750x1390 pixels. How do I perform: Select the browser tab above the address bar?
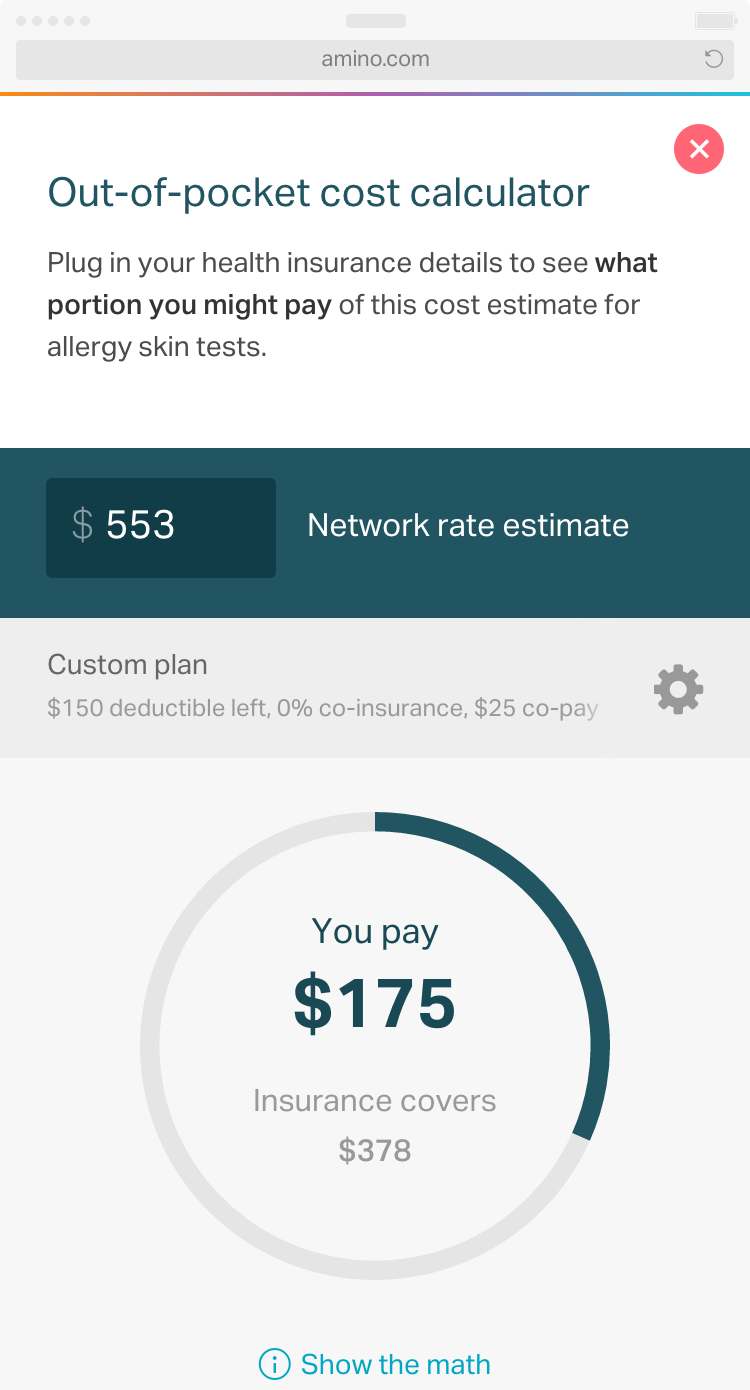pos(375,20)
